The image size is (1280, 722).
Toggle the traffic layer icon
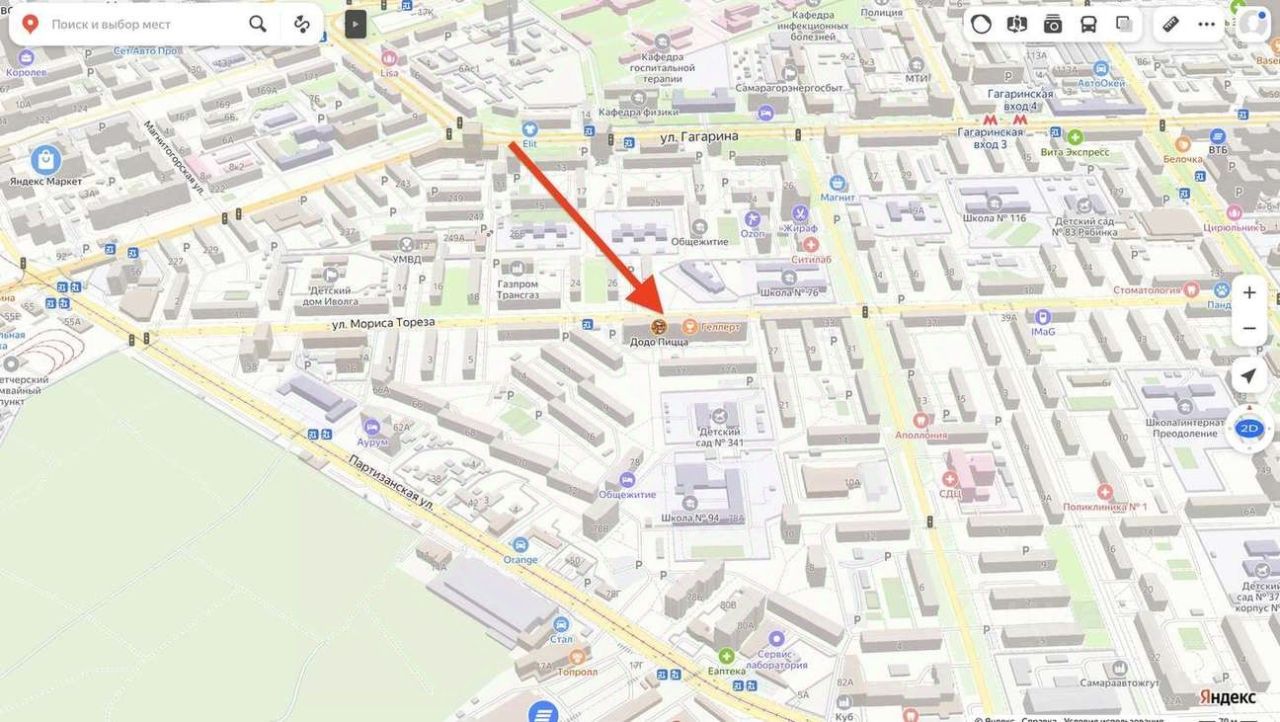[981, 24]
